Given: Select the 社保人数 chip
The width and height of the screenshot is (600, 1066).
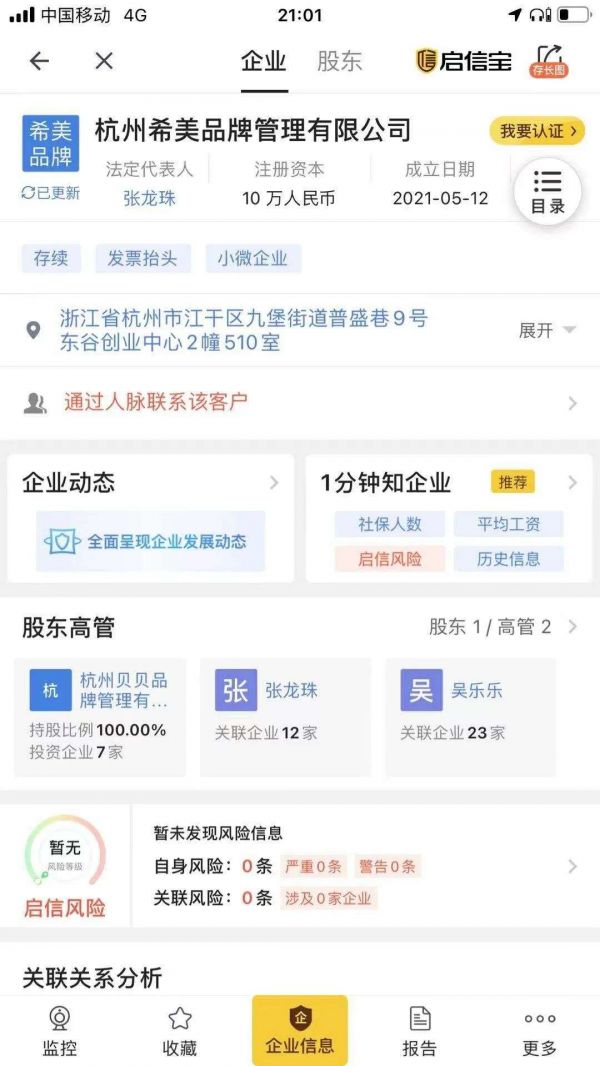Looking at the screenshot, I should (390, 524).
